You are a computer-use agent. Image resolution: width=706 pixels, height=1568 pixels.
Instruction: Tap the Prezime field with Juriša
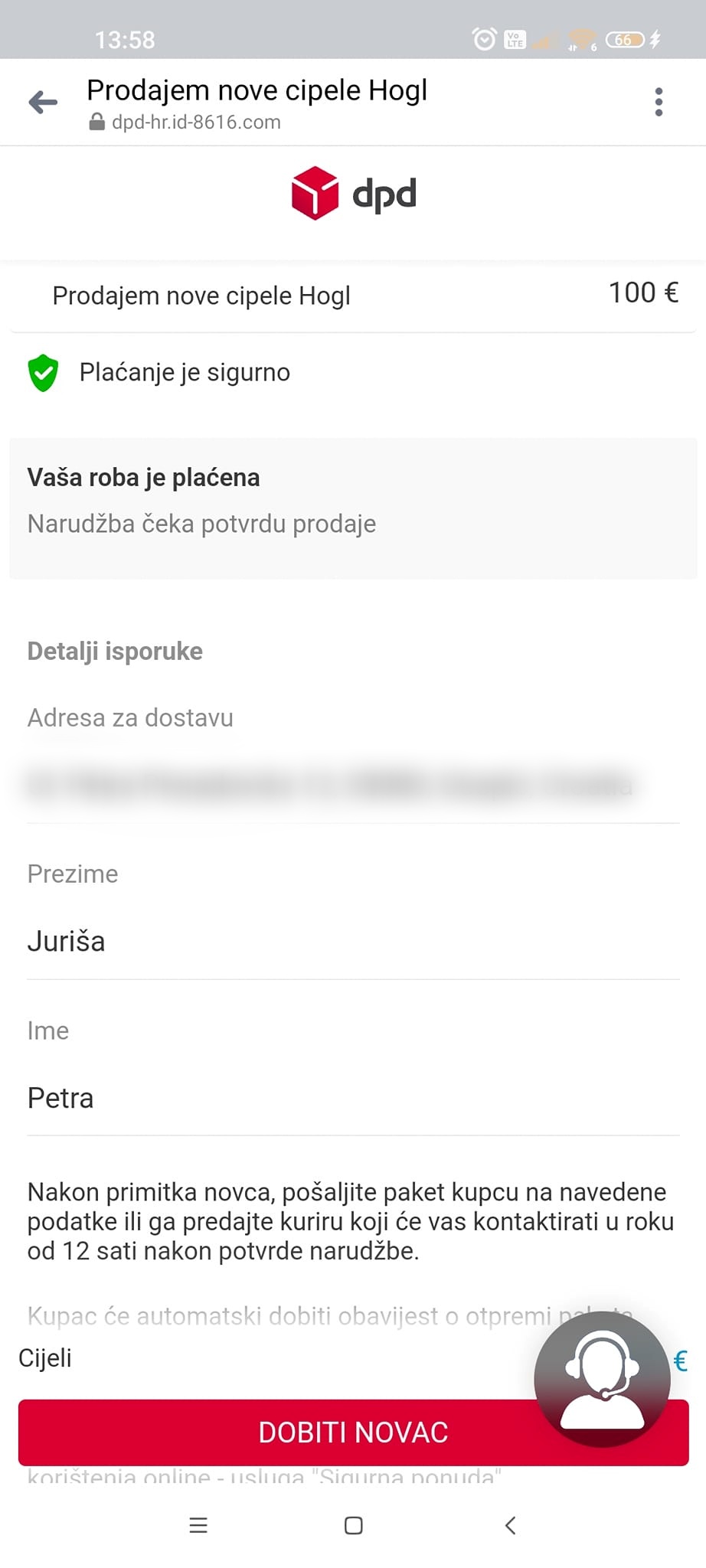click(x=352, y=941)
